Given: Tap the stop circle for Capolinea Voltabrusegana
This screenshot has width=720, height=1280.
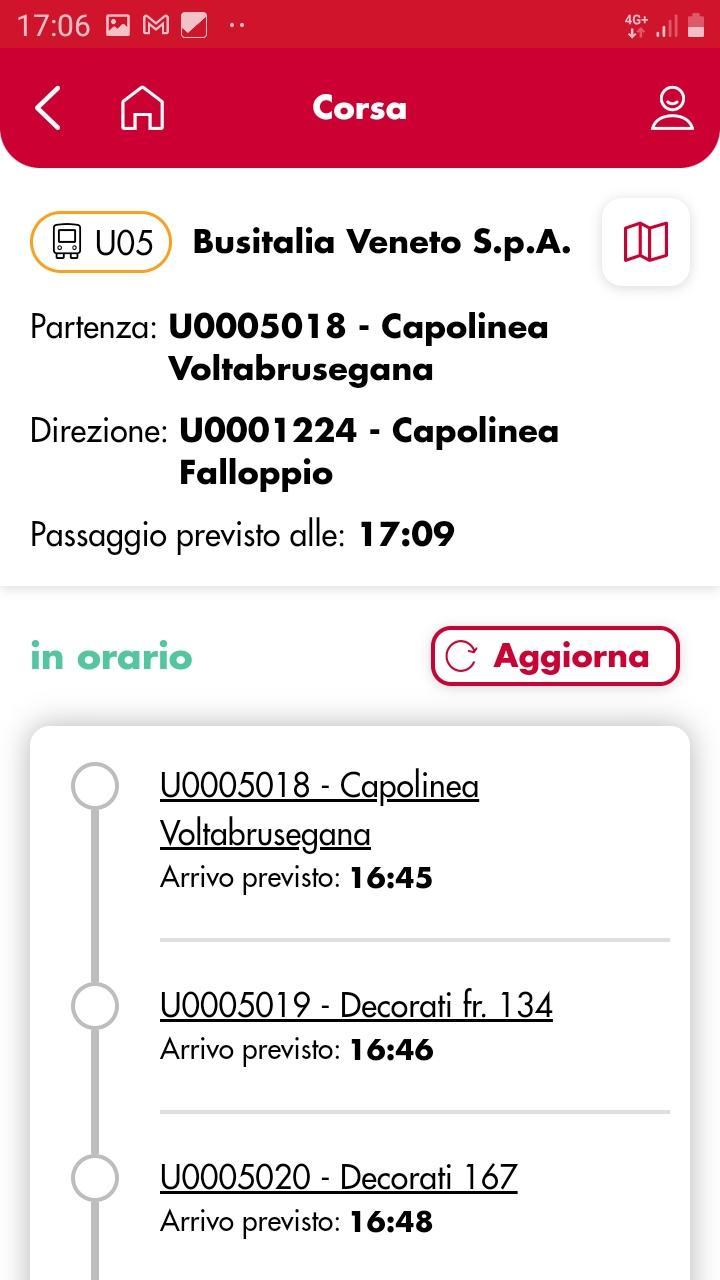Looking at the screenshot, I should pyautogui.click(x=94, y=786).
